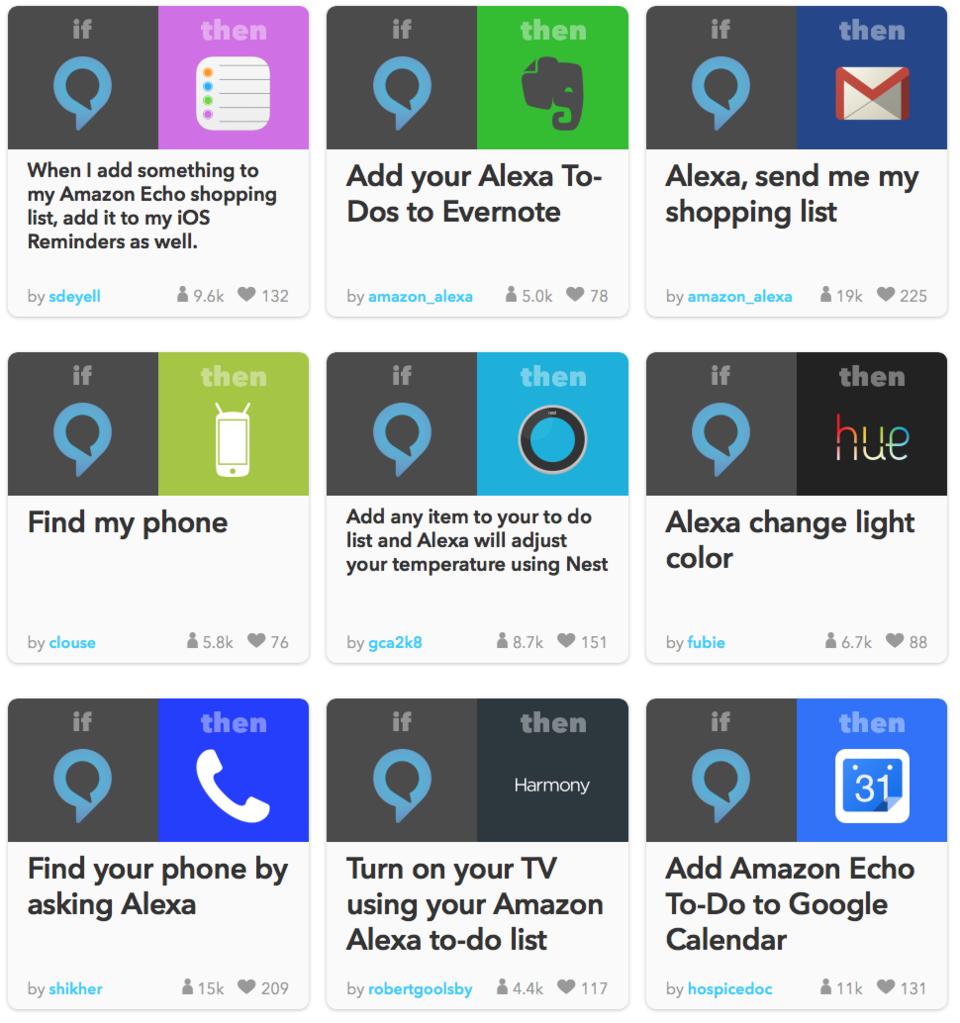Open 'Add Amazon Echo To-Do to Google Calendar'
This screenshot has height=1023, width=960.
(789, 904)
